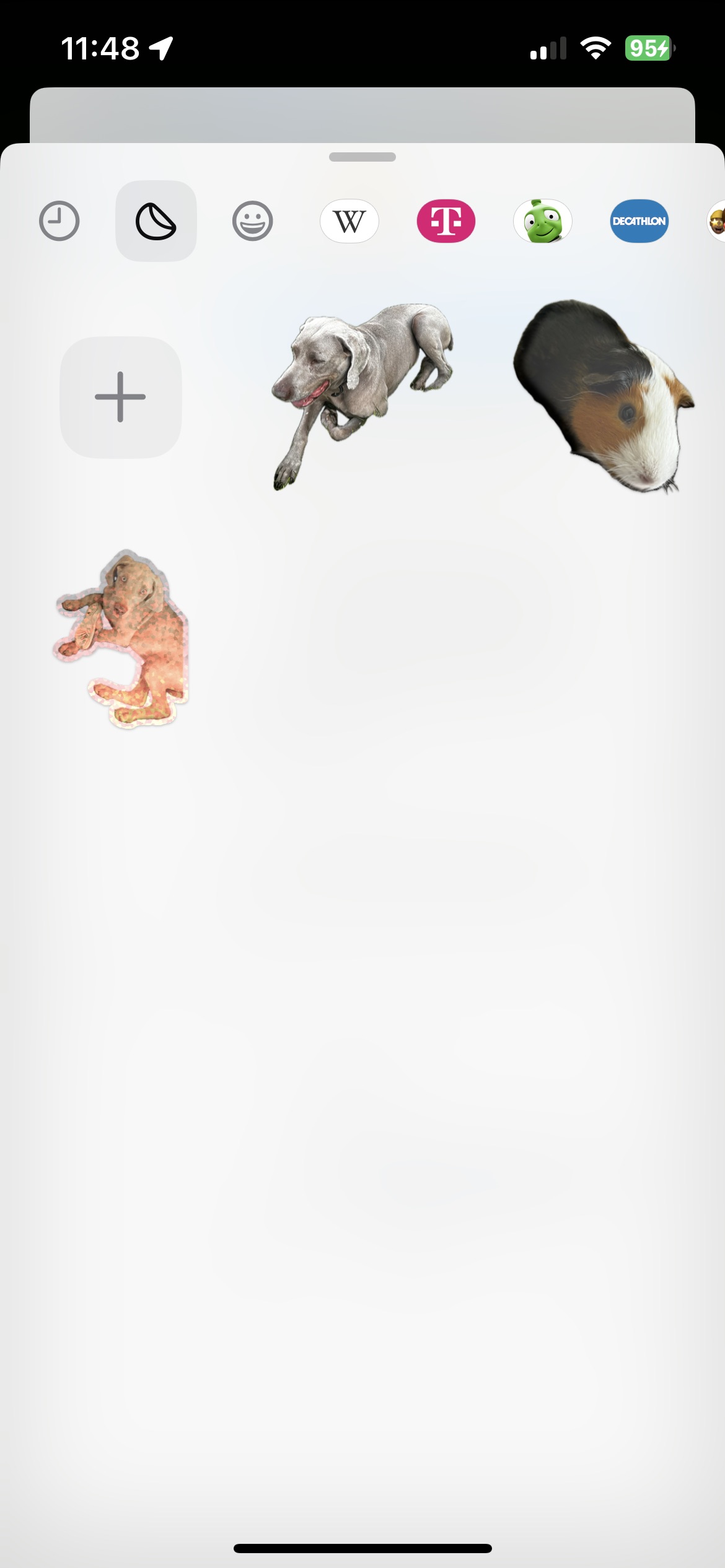
Task: Switch to the emoji stickers tab
Action: (x=252, y=221)
